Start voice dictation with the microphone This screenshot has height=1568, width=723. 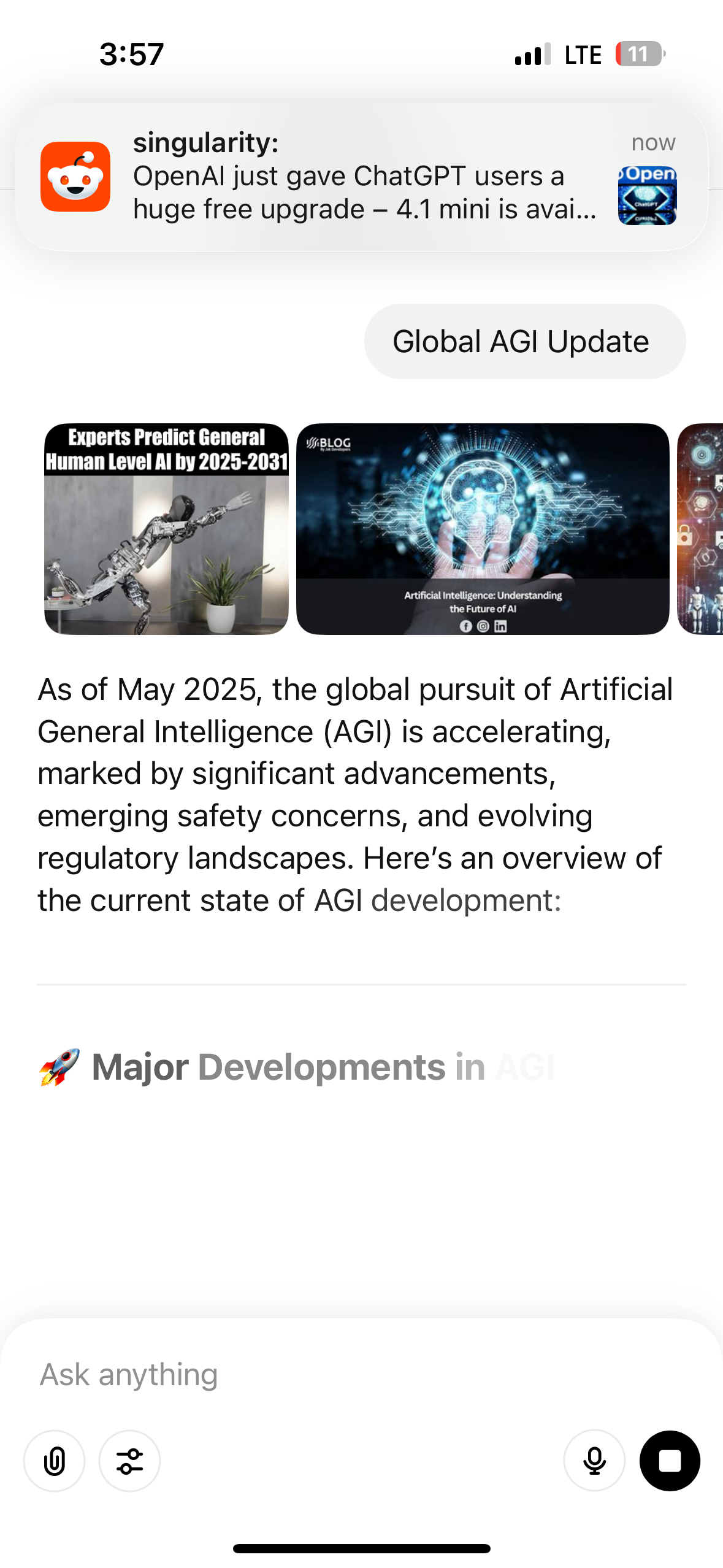click(594, 1461)
